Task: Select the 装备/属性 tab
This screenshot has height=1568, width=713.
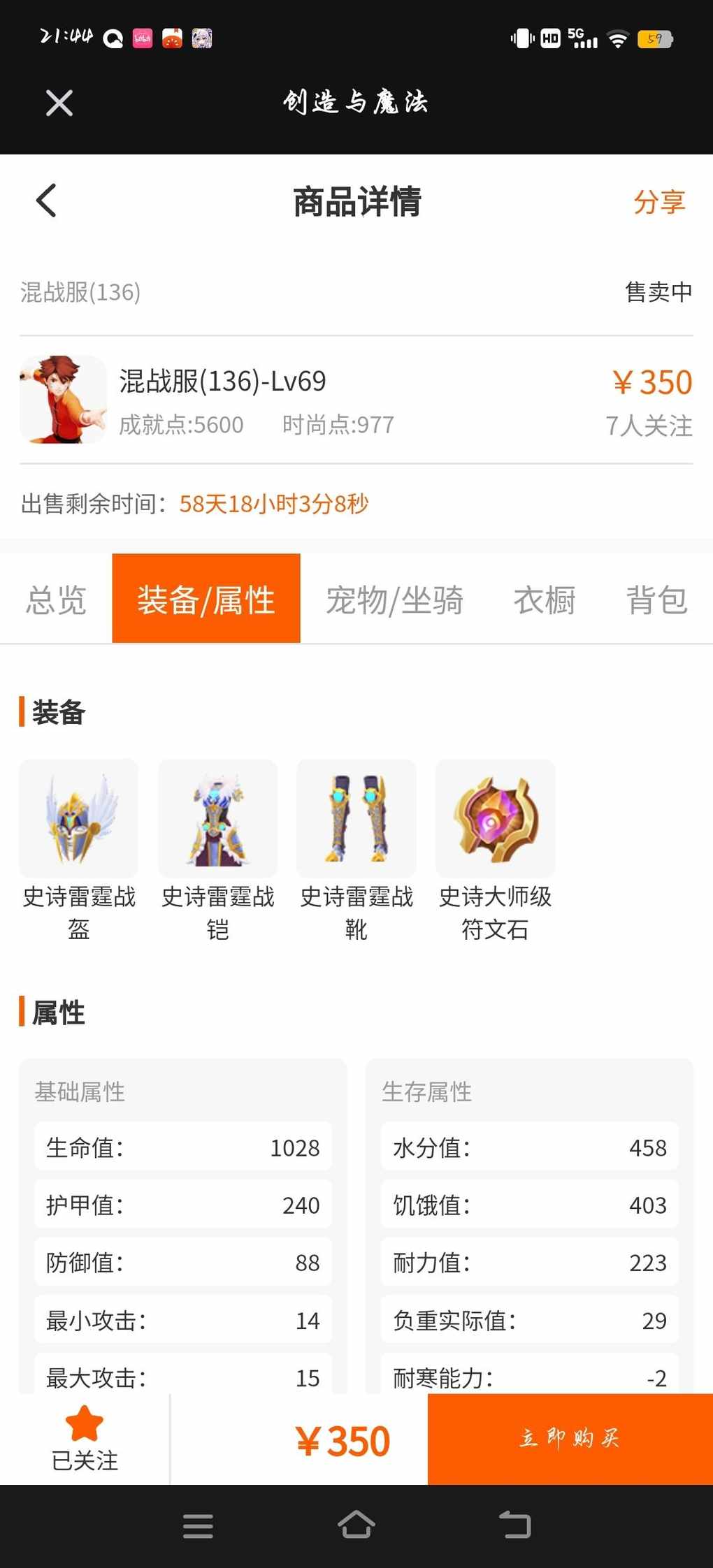Action: [x=206, y=600]
